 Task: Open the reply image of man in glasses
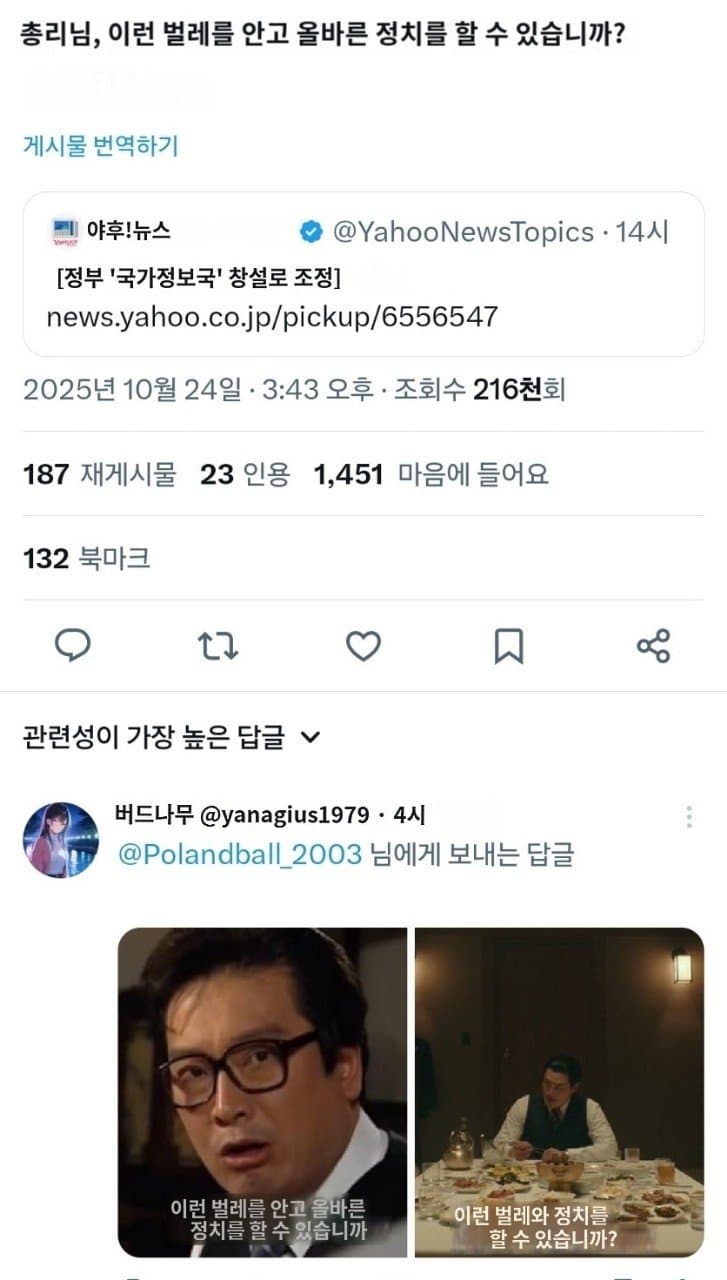(263, 1092)
